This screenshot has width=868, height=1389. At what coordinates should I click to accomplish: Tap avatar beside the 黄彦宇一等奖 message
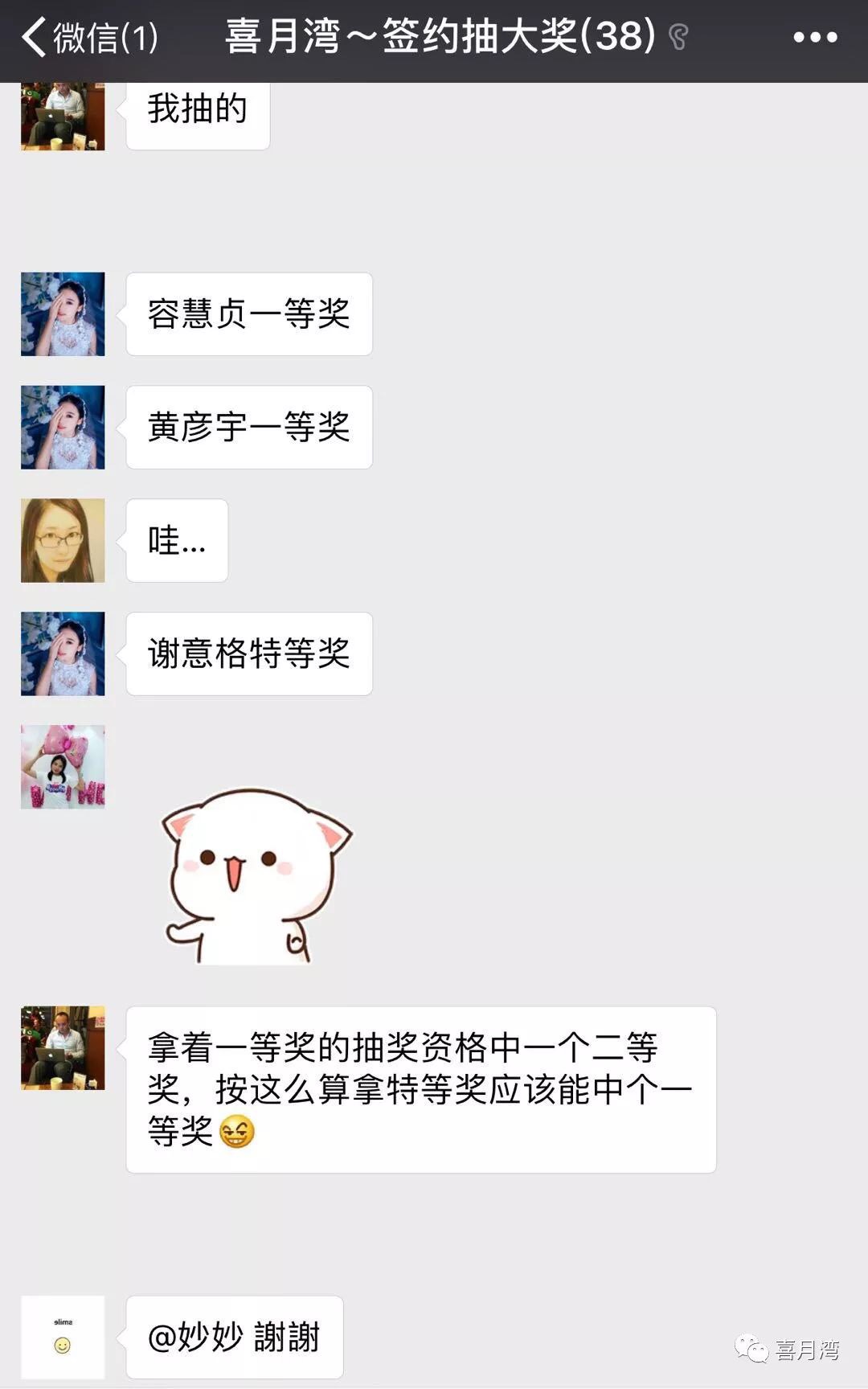pyautogui.click(x=63, y=428)
